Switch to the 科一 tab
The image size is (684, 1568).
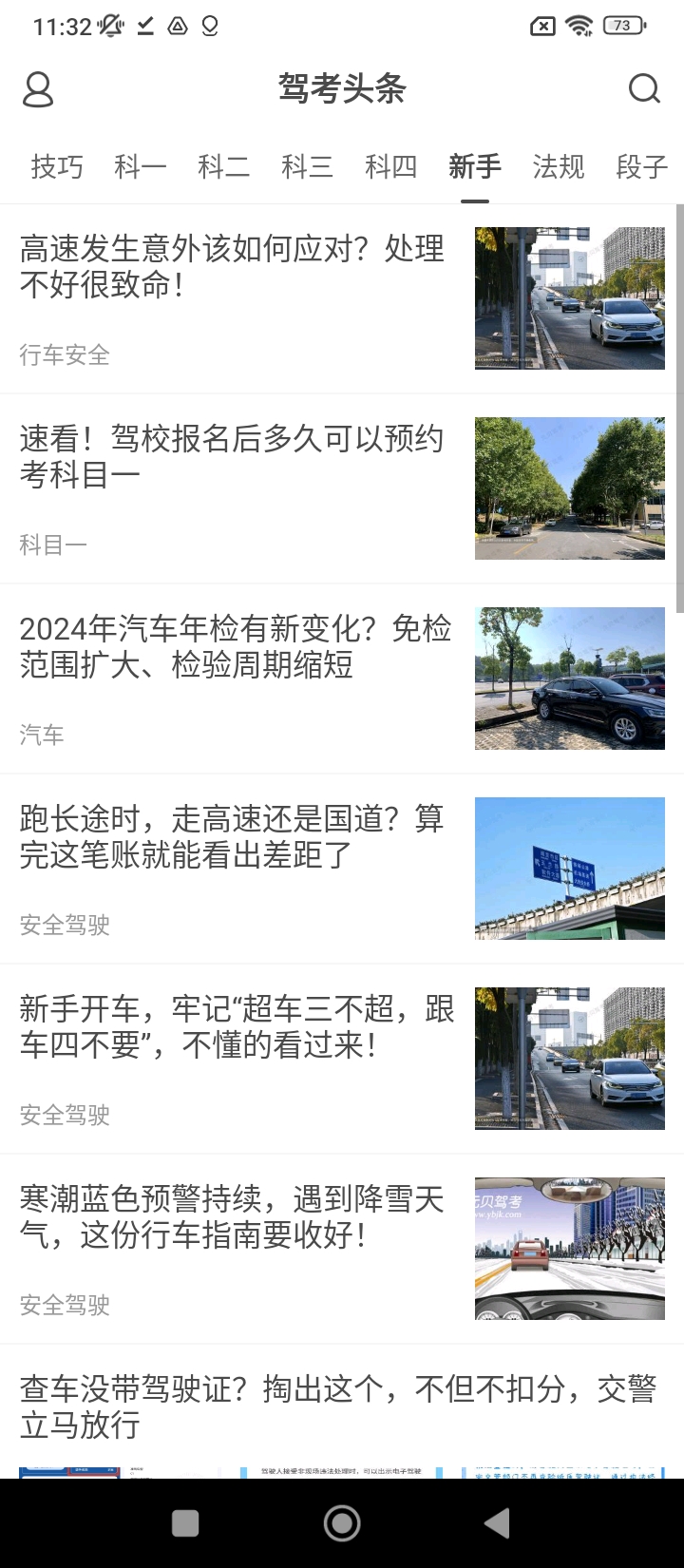coord(141,167)
